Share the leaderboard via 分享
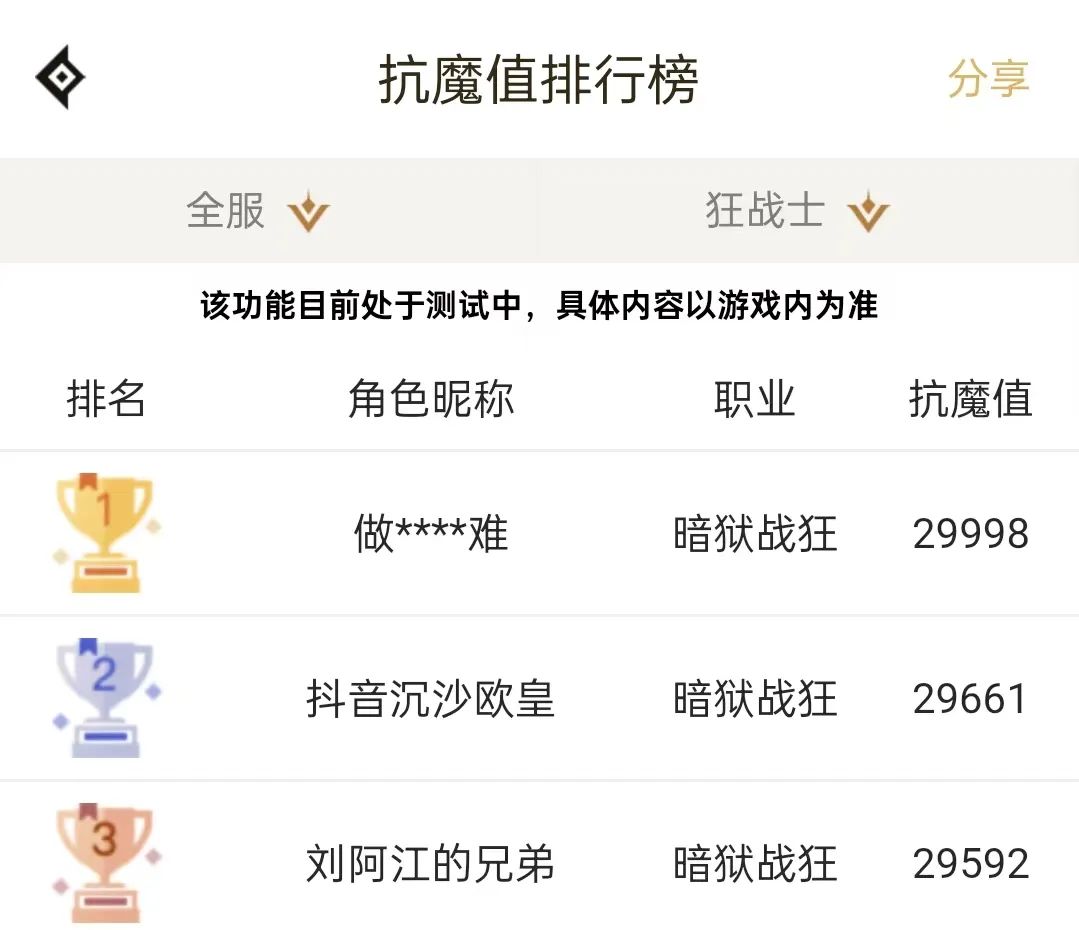 coord(988,79)
